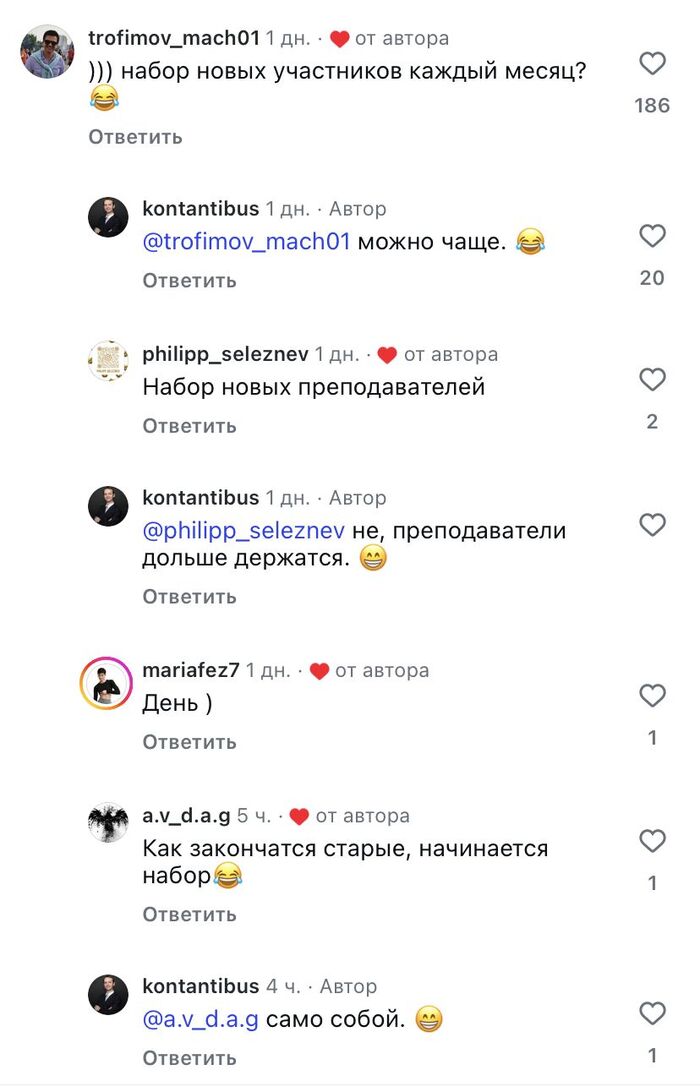The height and width of the screenshot is (1092, 700).
Task: Like kontantibus's reply about преподаватели
Action: pyautogui.click(x=652, y=525)
